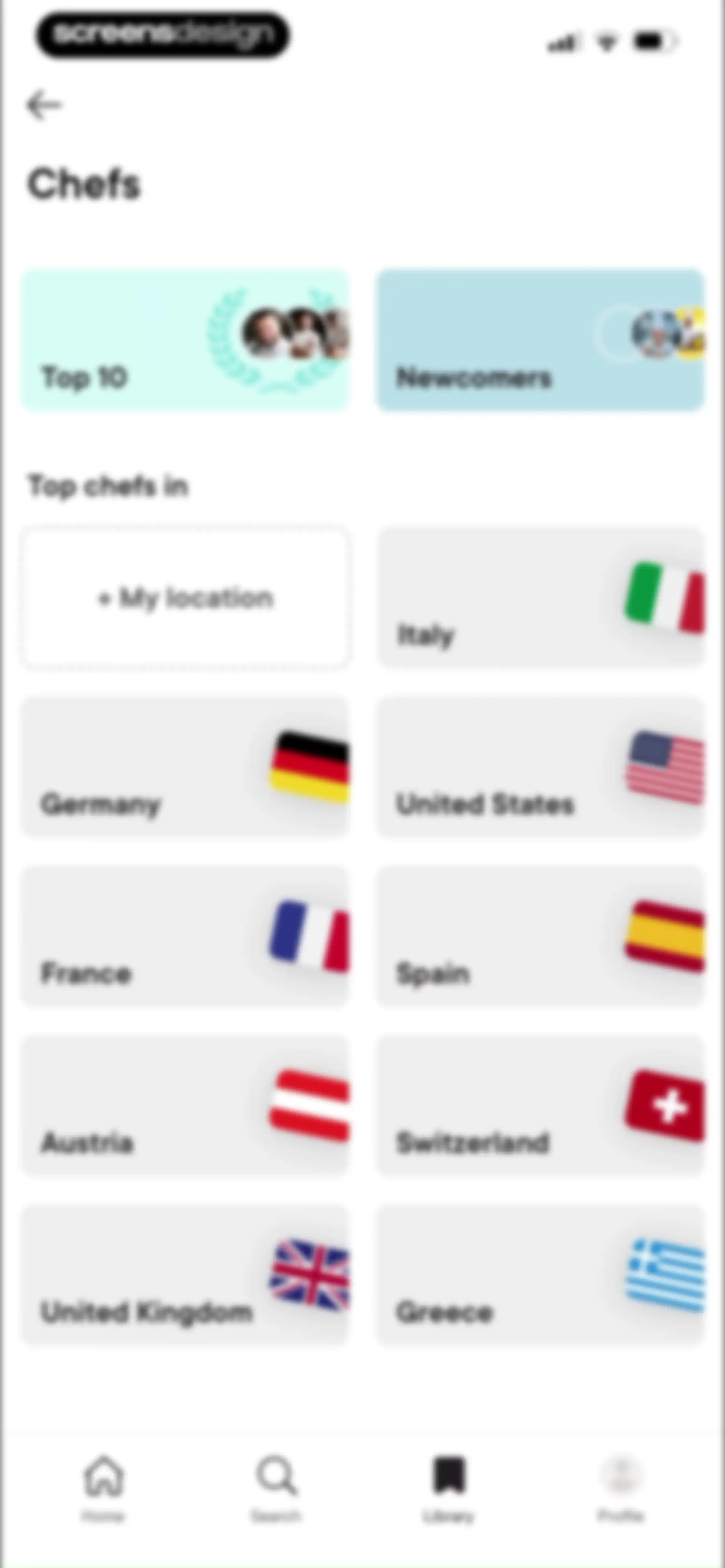This screenshot has height=1568, width=725.
Task: Open the Austria chefs card
Action: [186, 1105]
